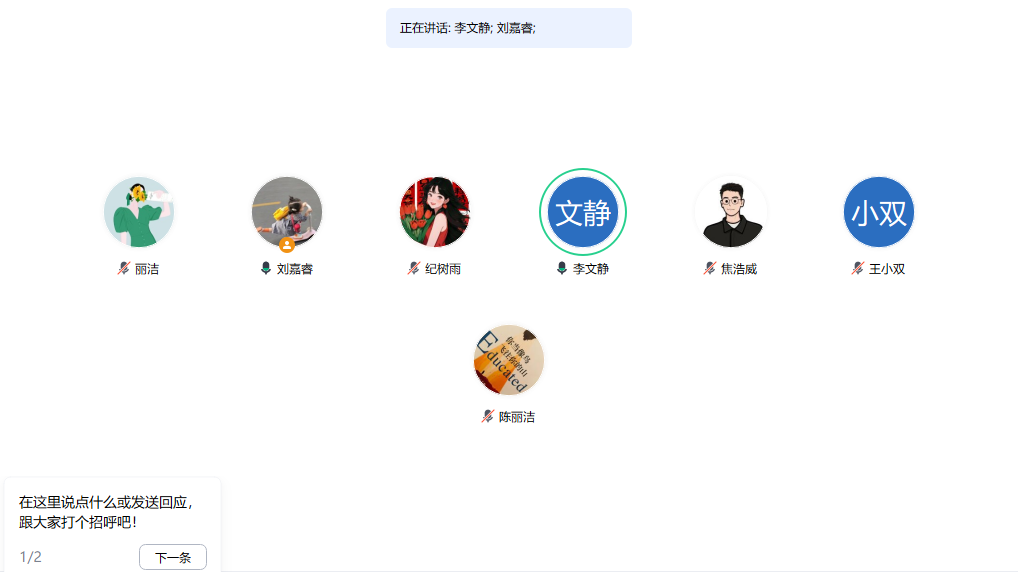Open 纪树雨's participant avatar
The width and height of the screenshot is (1018, 572).
[435, 212]
